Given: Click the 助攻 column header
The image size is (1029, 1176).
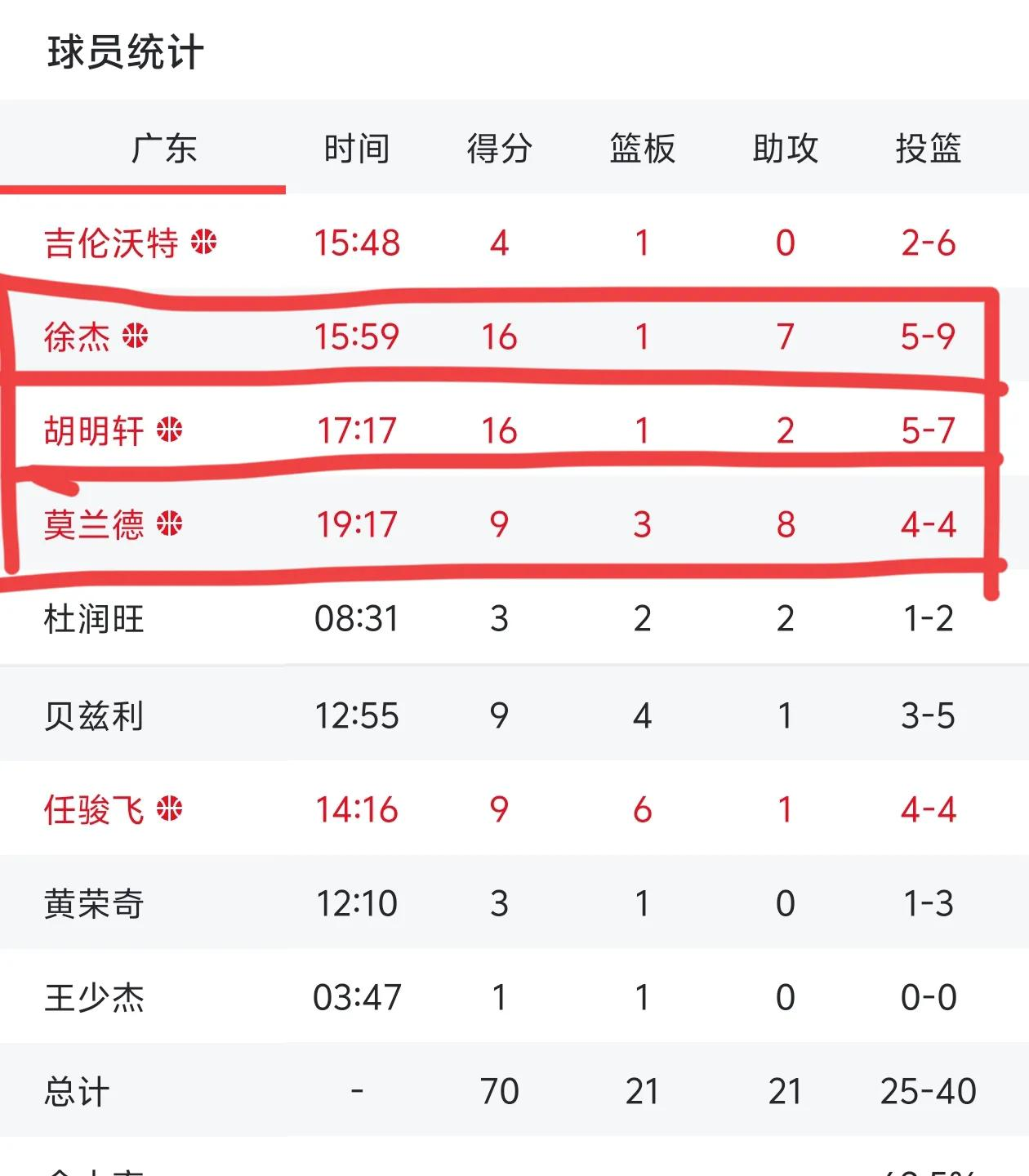Looking at the screenshot, I should point(786,148).
